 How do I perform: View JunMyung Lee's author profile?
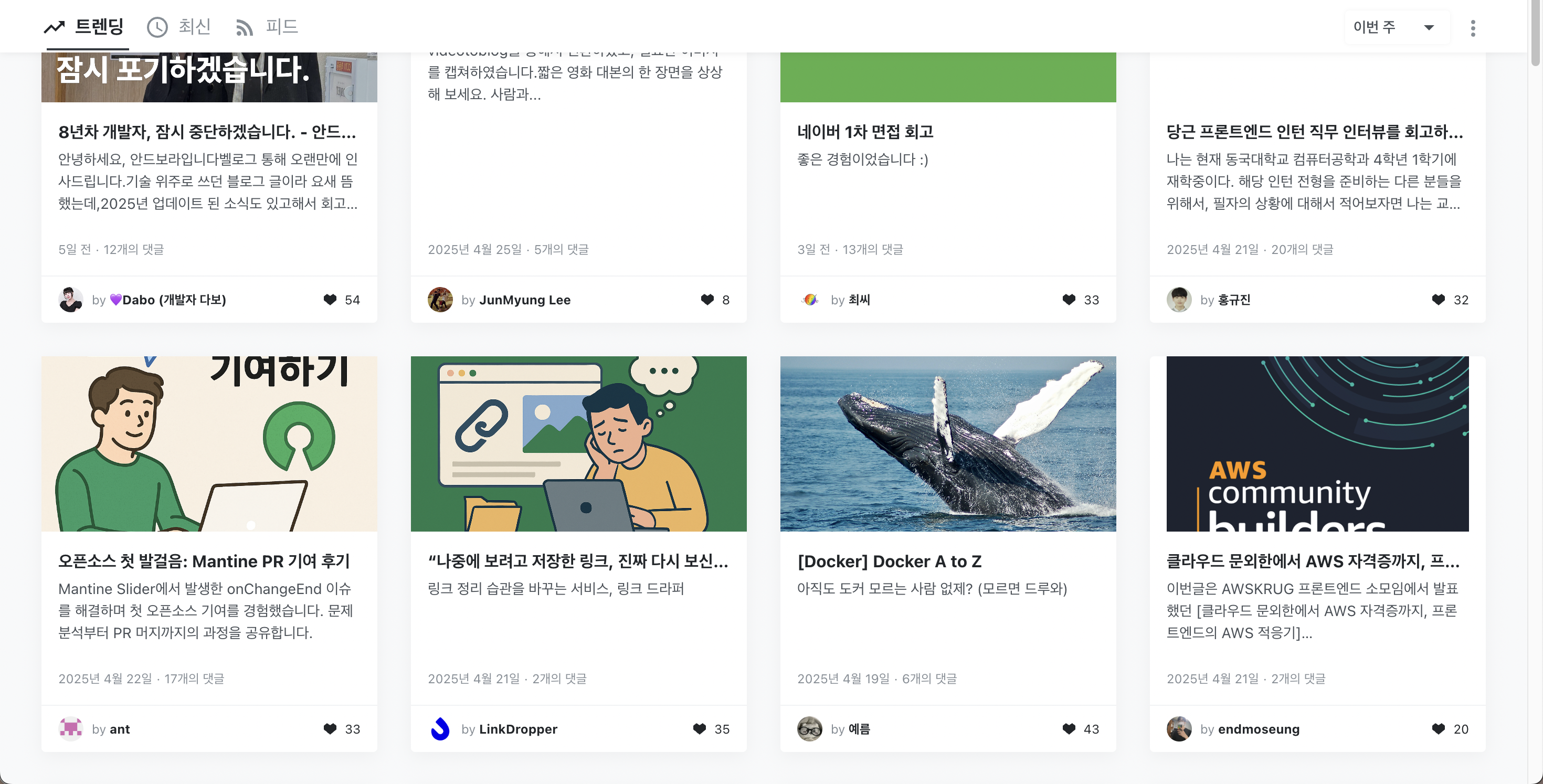(x=525, y=300)
